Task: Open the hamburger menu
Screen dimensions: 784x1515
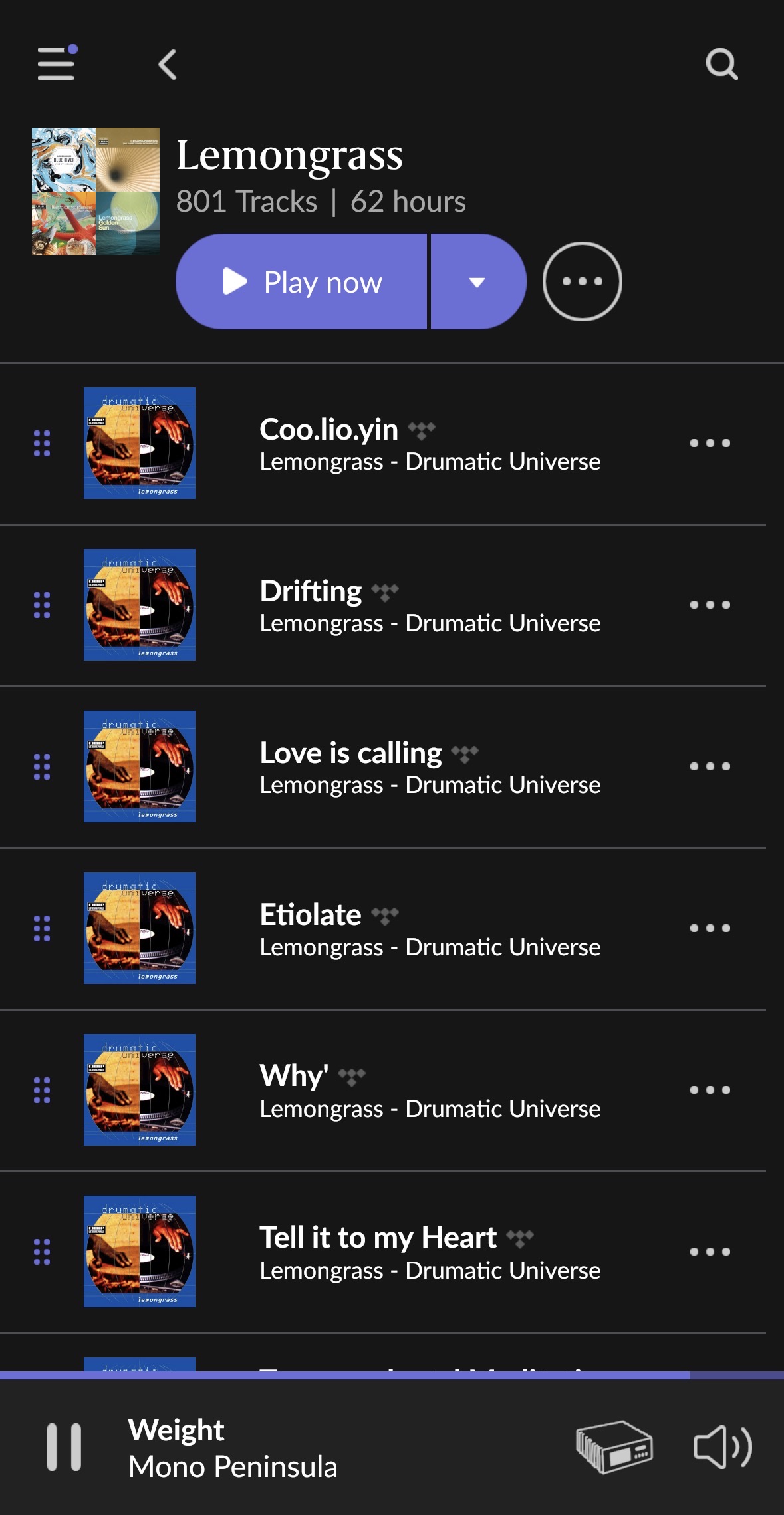Action: 56,64
